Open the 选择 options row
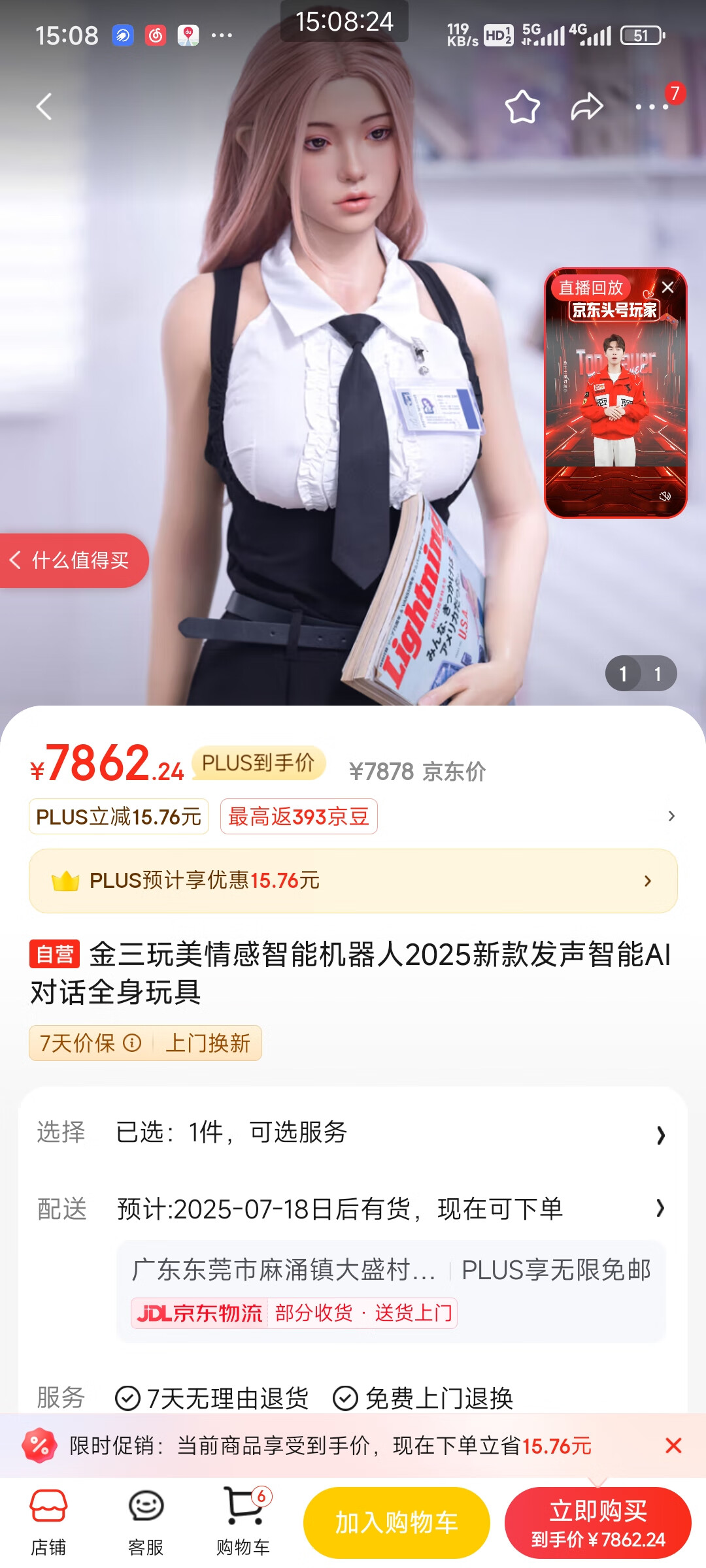Image resolution: width=706 pixels, height=1568 pixels. pos(353,1134)
